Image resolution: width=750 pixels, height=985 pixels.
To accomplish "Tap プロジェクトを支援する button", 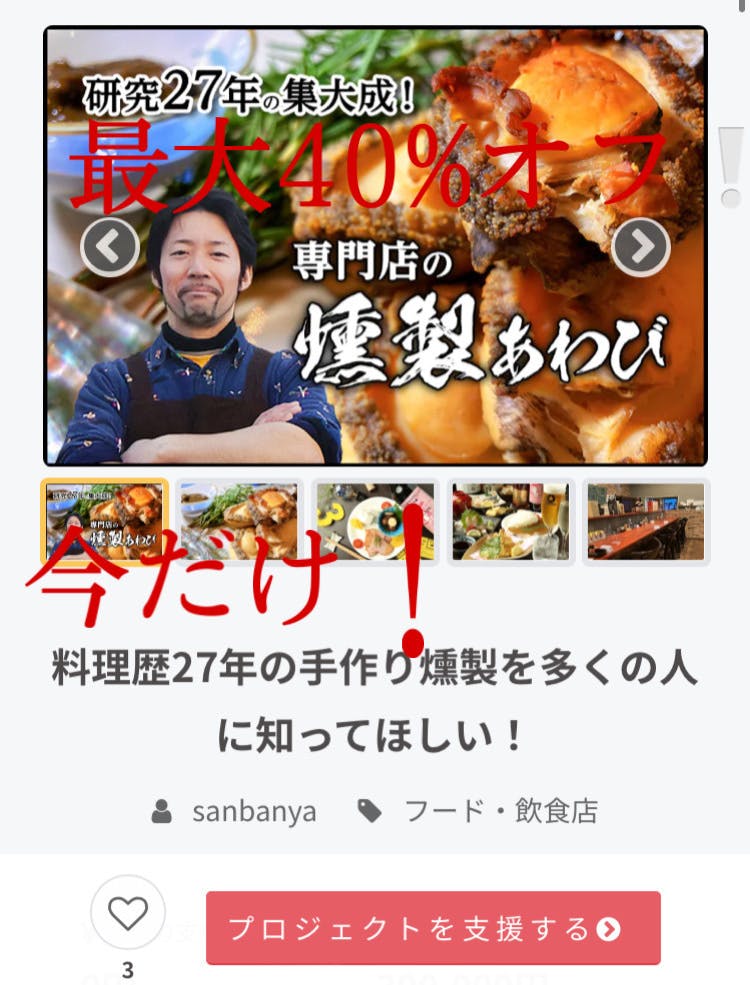I will pyautogui.click(x=433, y=928).
